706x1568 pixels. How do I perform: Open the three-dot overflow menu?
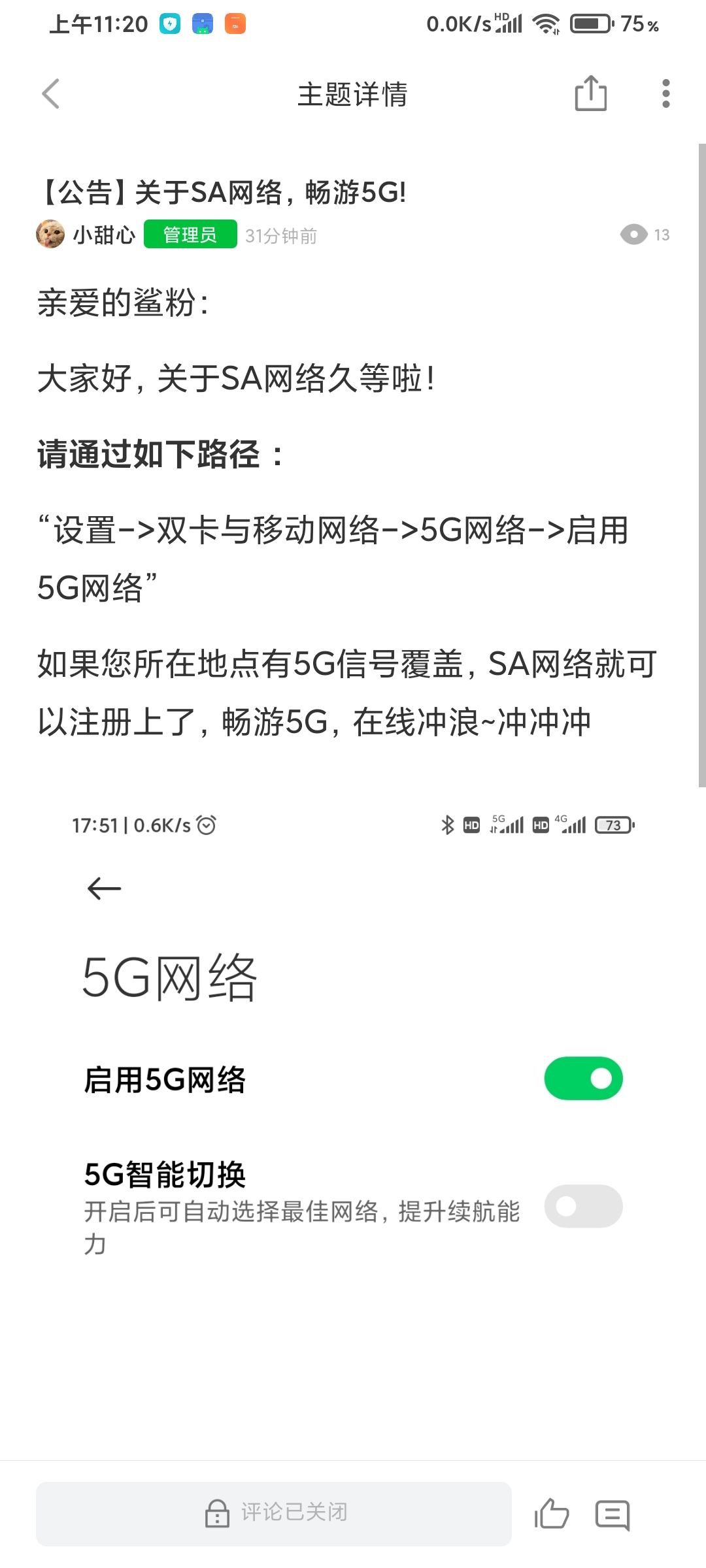665,94
